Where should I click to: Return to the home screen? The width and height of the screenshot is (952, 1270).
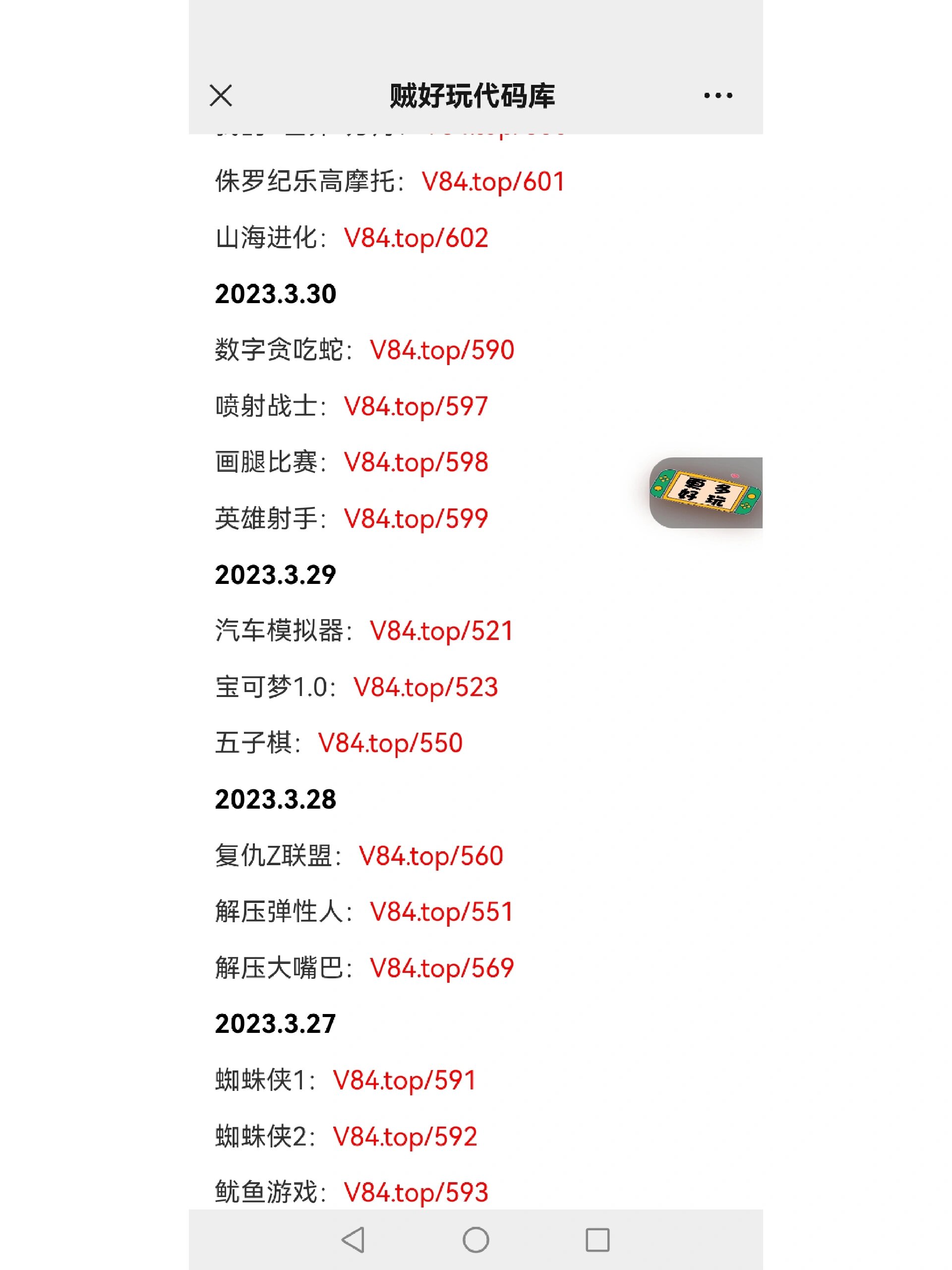coord(476,1240)
